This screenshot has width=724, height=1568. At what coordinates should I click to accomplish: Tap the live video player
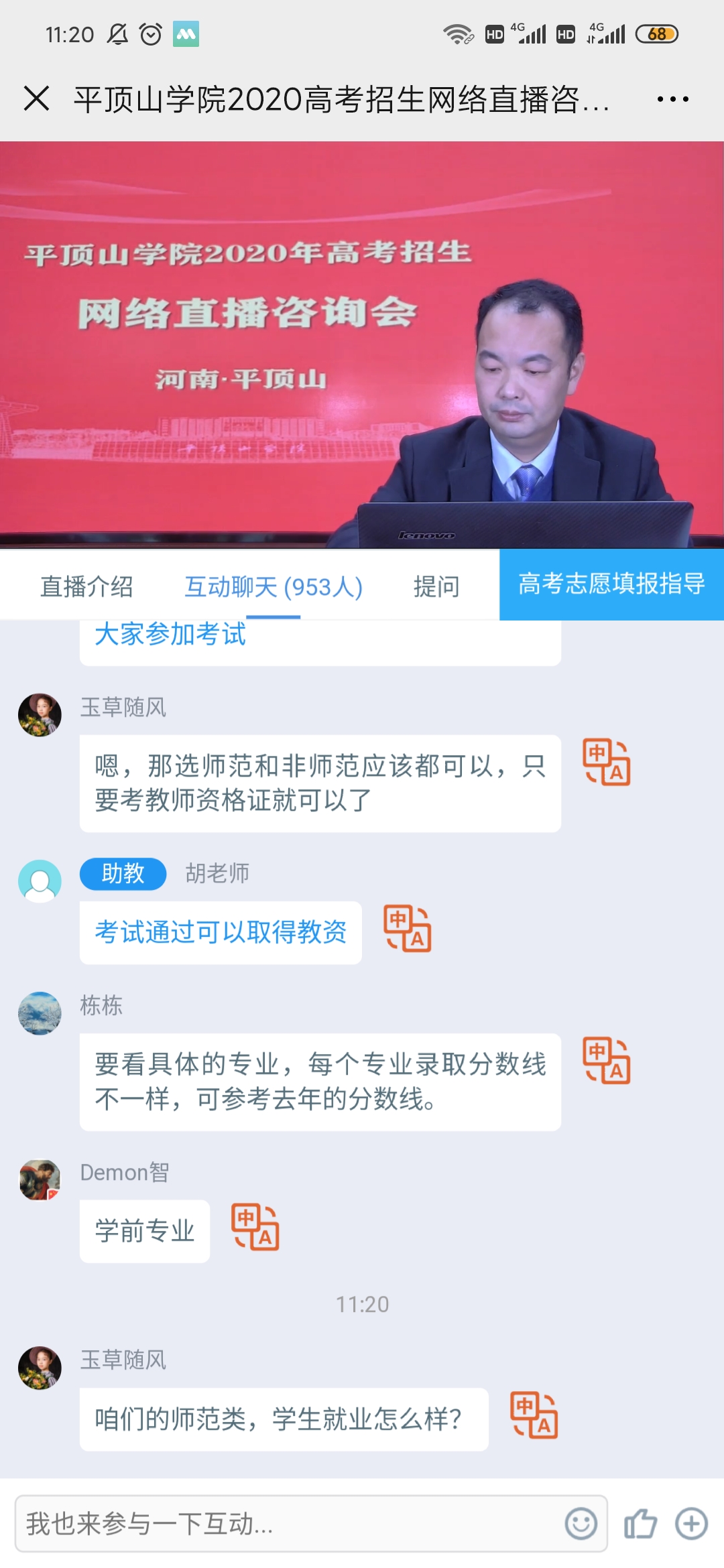coord(362,345)
